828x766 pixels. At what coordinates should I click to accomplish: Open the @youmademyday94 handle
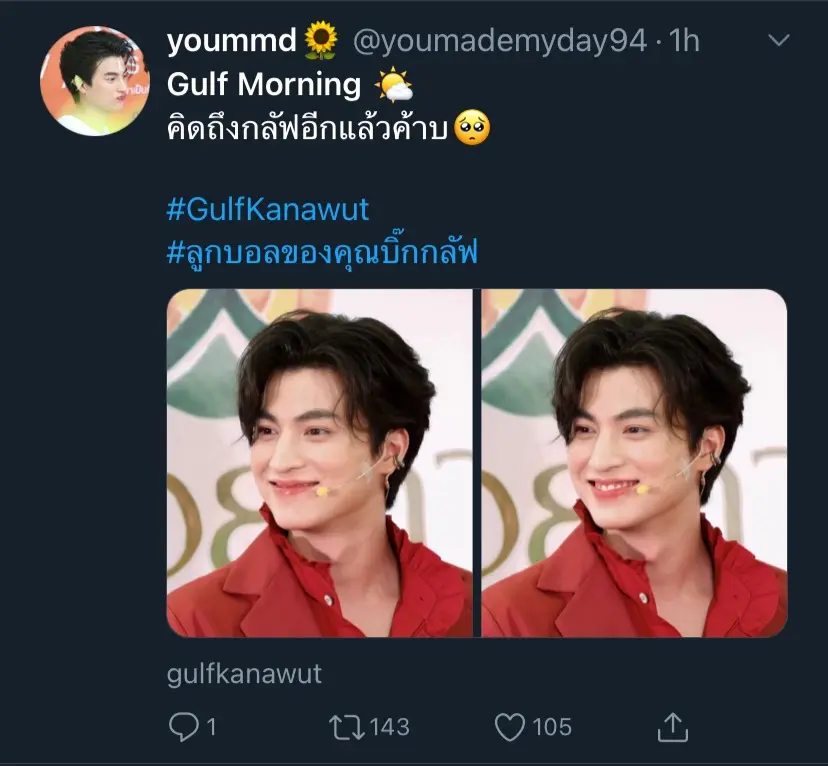[500, 41]
